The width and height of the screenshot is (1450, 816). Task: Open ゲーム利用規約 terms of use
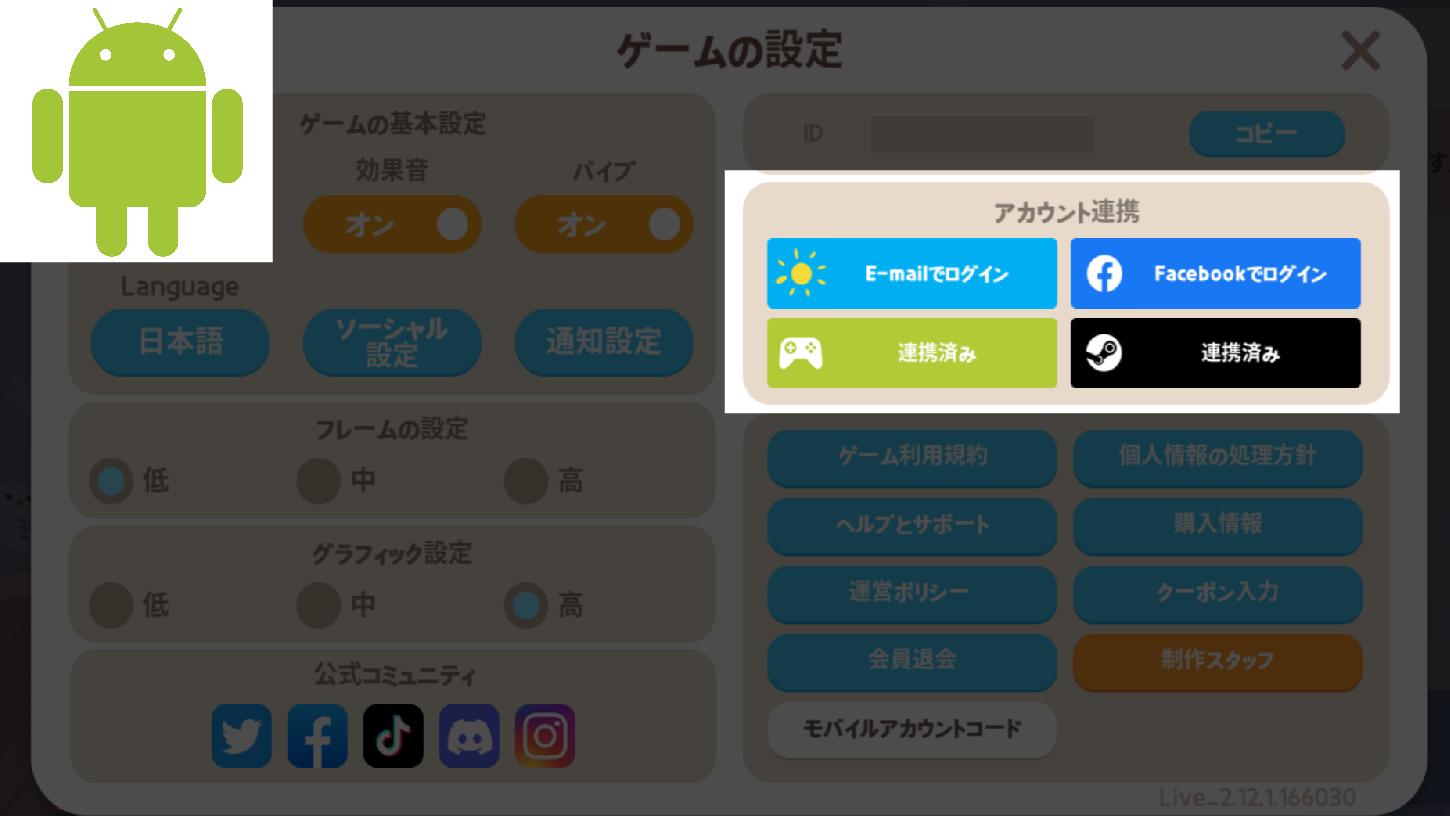(911, 457)
